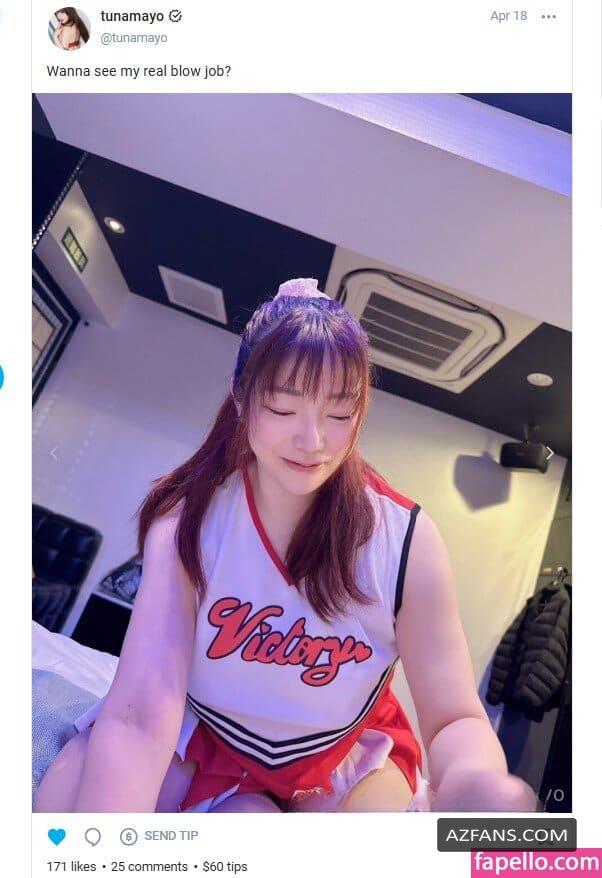Viewport: 602px width, 878px height.
Task: Open tunamayo's profile picture
Action: pyautogui.click(x=69, y=28)
